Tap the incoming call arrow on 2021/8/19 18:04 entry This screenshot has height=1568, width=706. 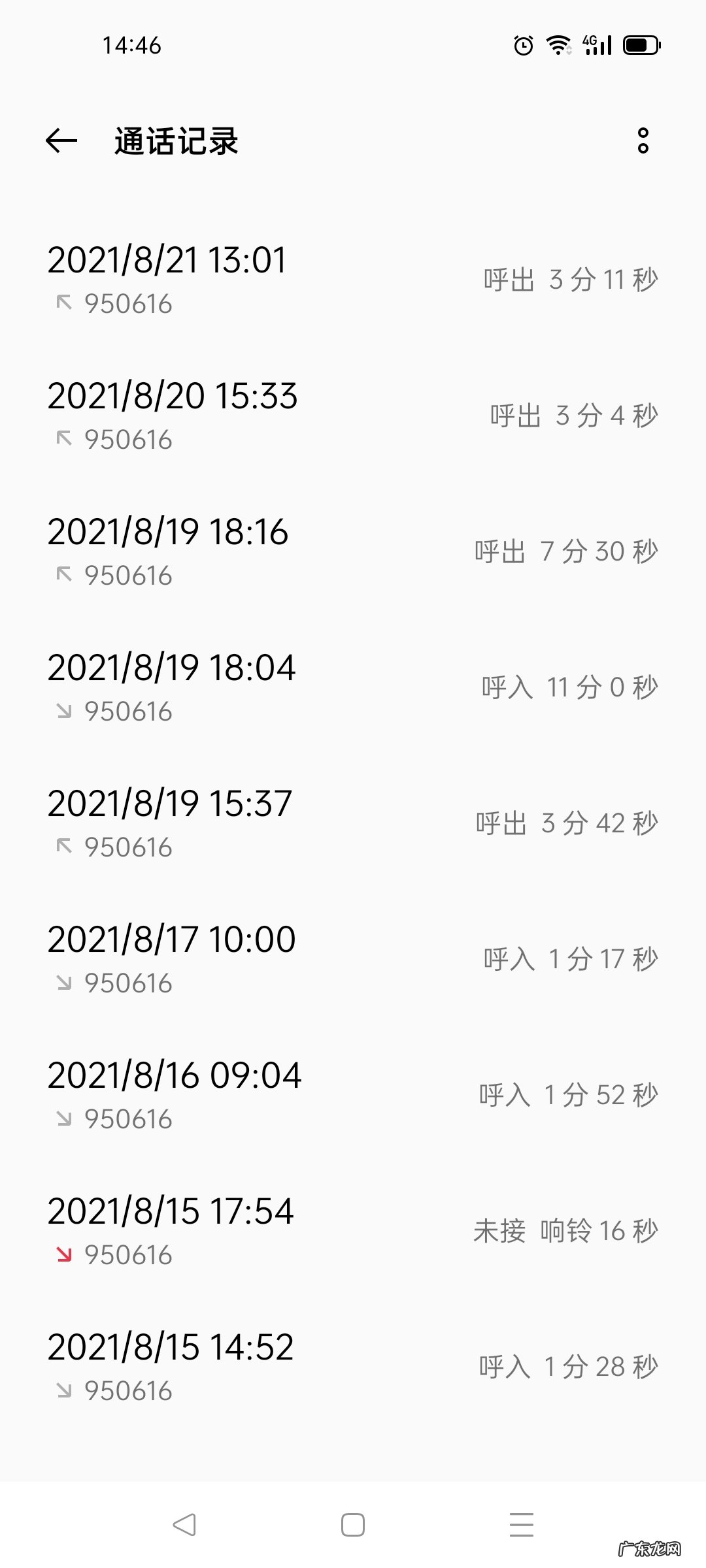63,711
